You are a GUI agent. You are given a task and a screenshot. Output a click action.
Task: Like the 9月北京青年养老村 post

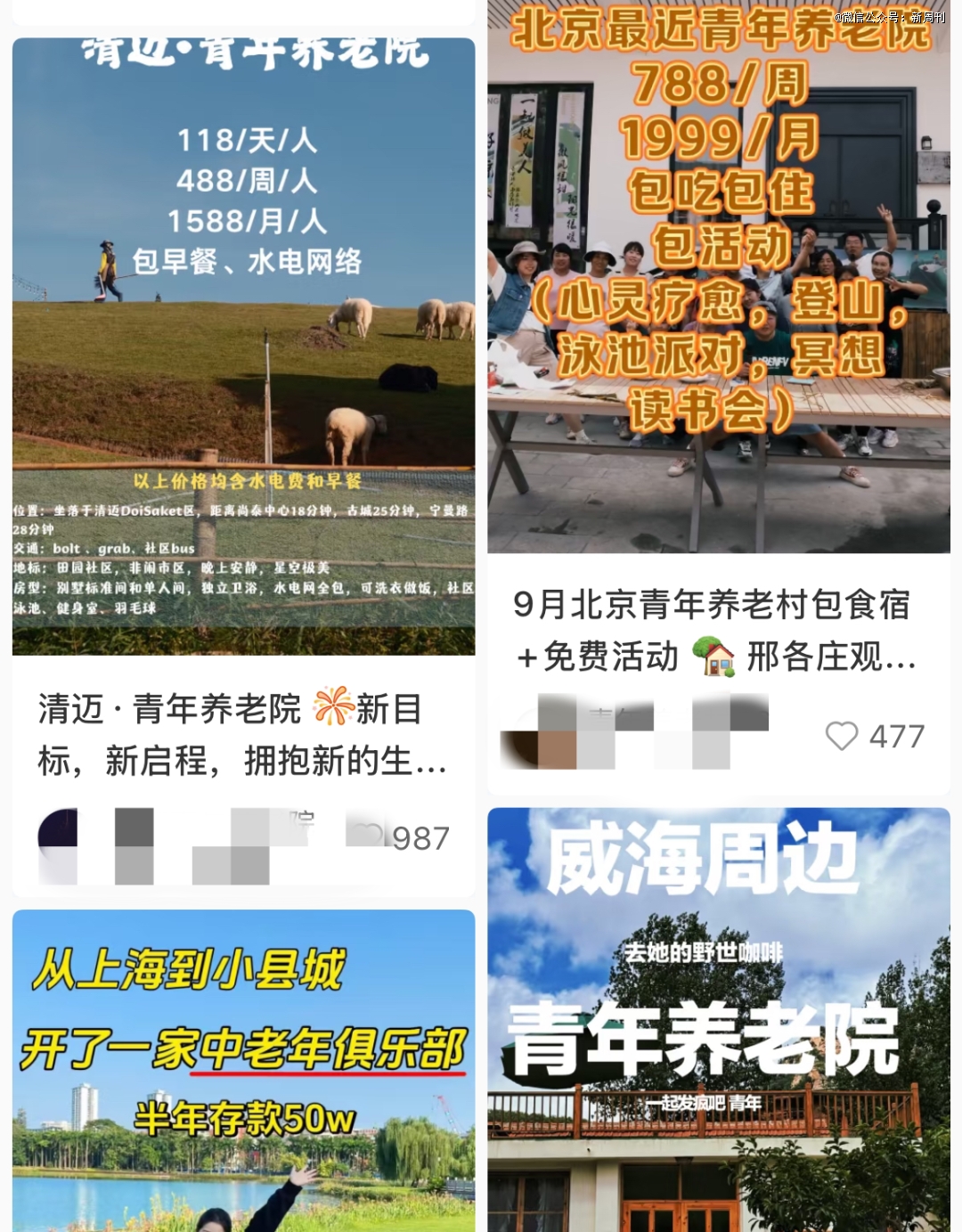click(x=842, y=736)
